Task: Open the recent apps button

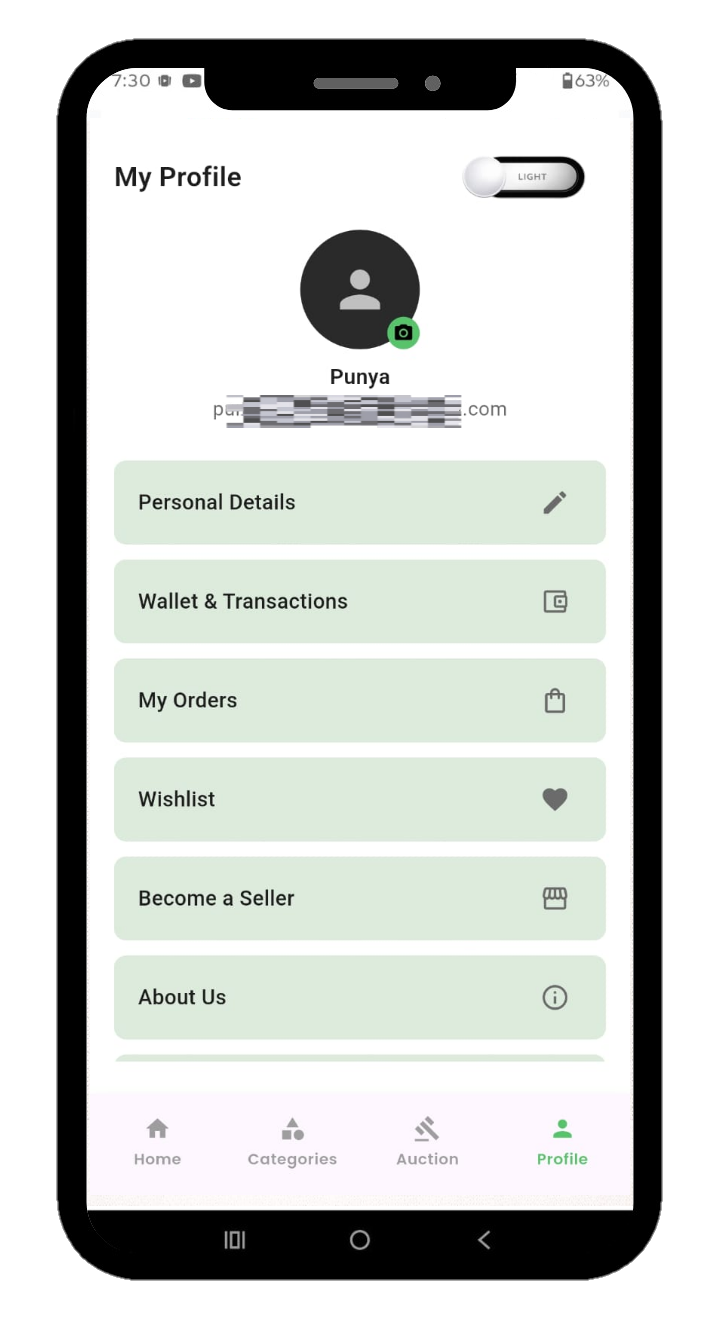Action: pyautogui.click(x=235, y=1240)
